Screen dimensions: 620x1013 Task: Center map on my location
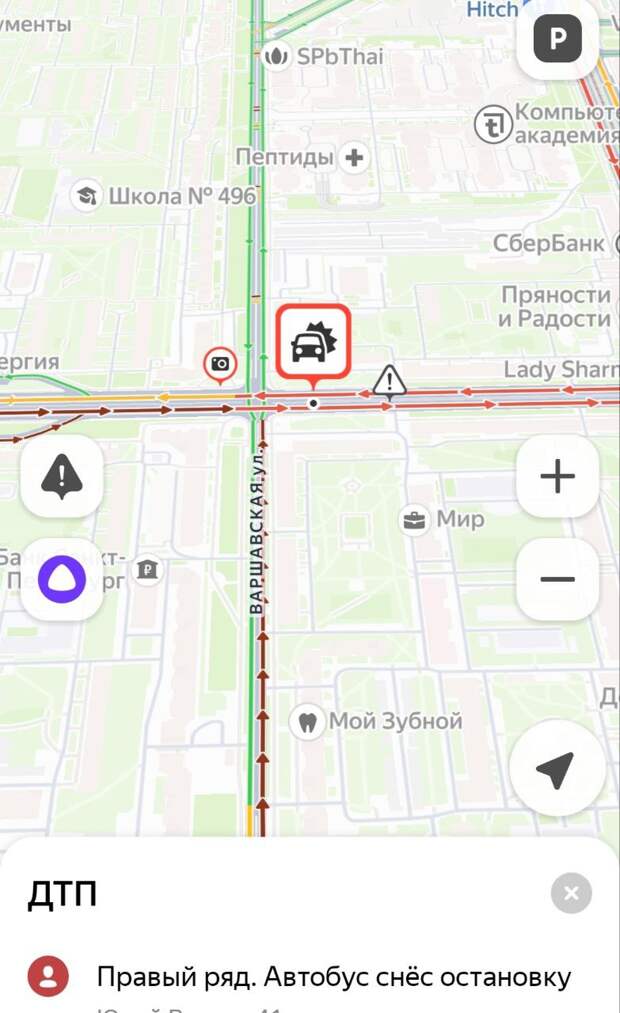tap(555, 769)
